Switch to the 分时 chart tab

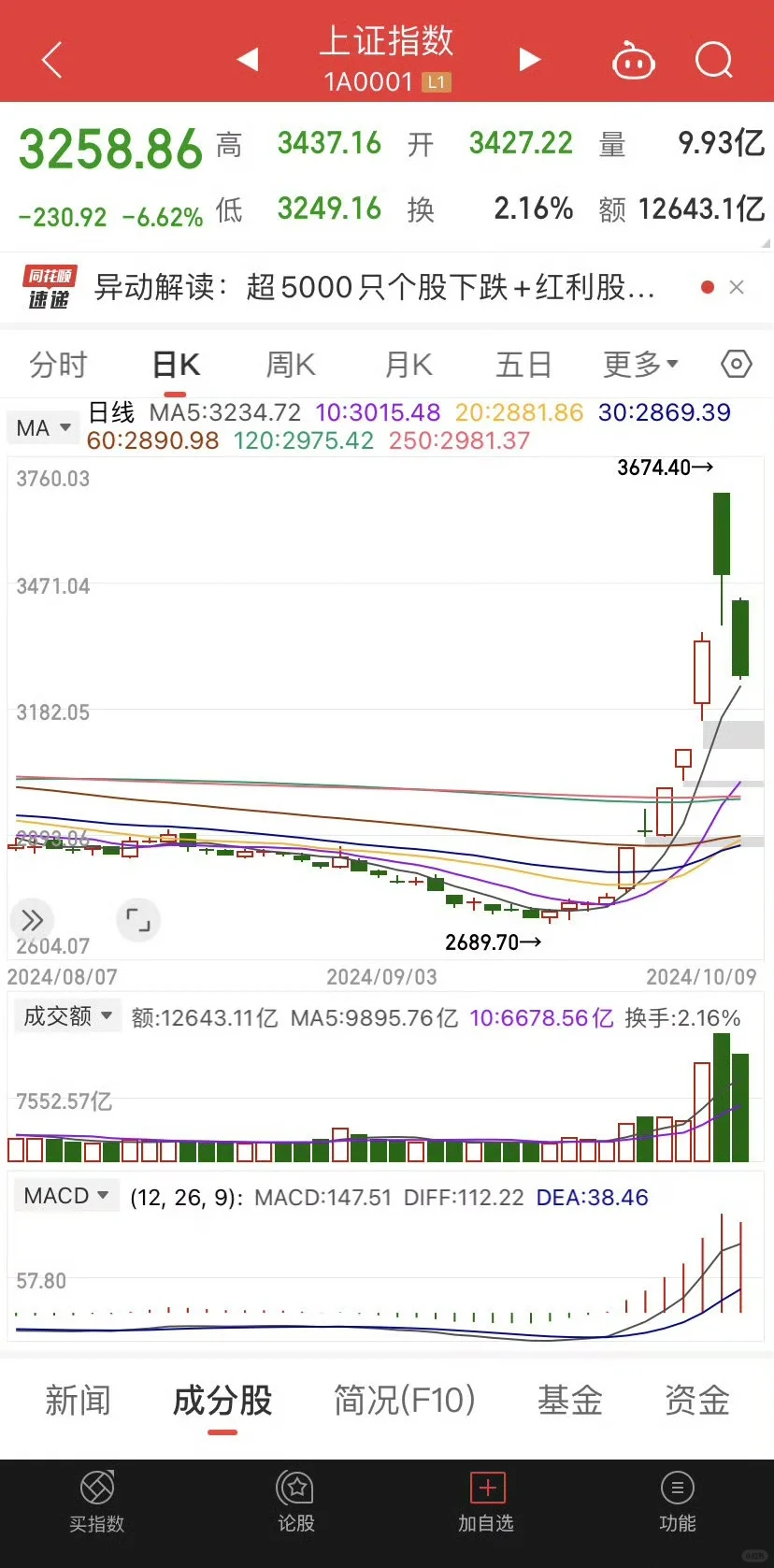click(x=58, y=364)
